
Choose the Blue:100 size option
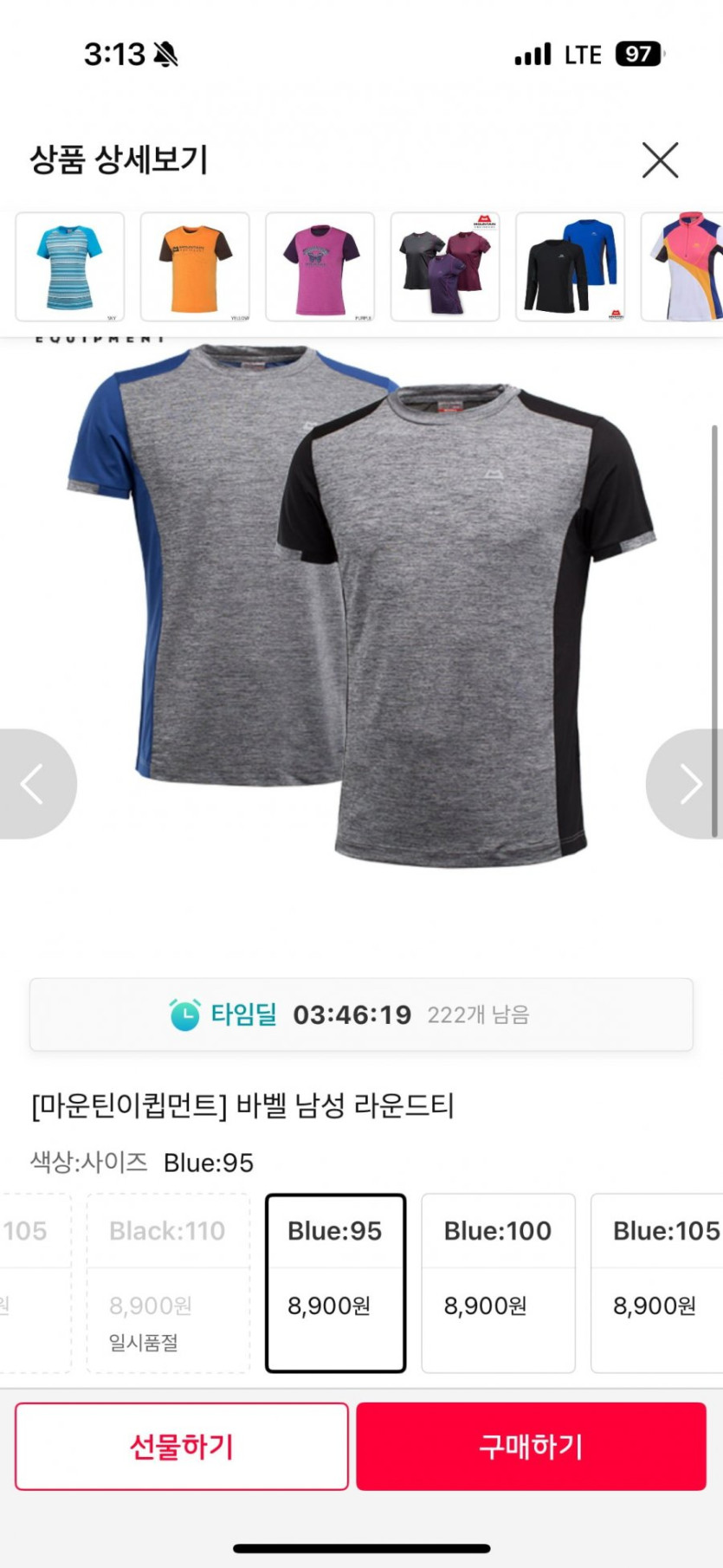(x=498, y=1283)
